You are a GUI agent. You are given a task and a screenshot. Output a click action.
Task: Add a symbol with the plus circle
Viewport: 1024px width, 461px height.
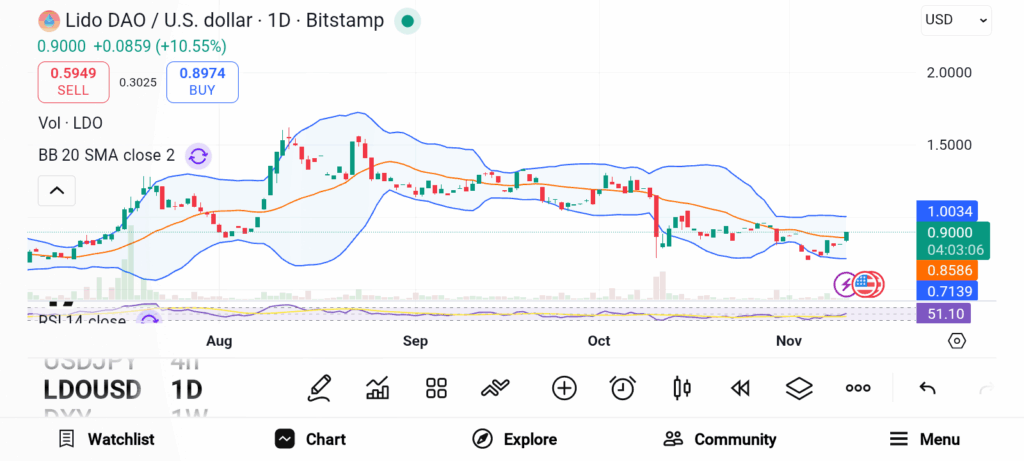pos(564,388)
